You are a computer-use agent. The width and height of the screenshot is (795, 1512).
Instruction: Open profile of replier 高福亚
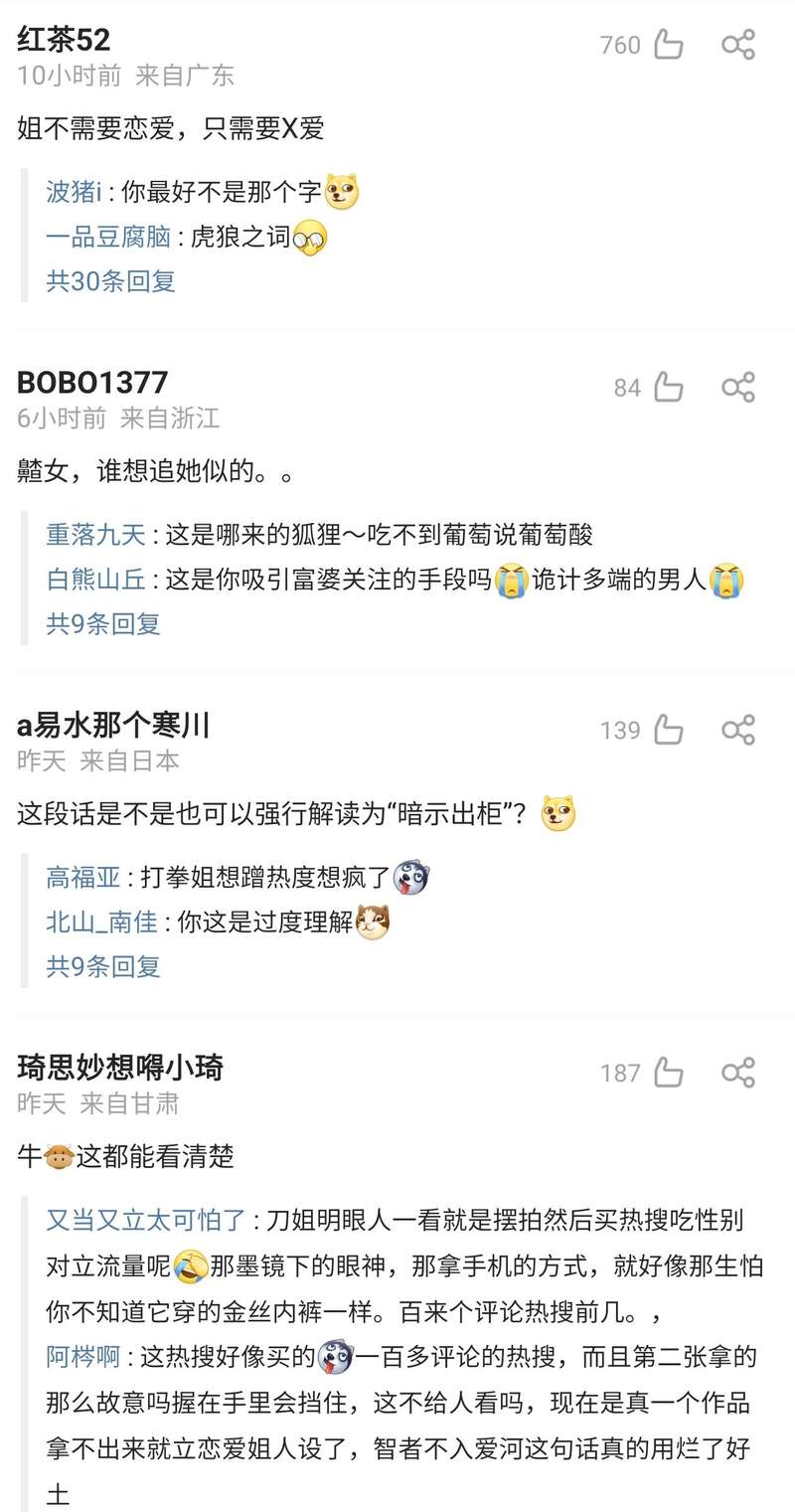[82, 878]
